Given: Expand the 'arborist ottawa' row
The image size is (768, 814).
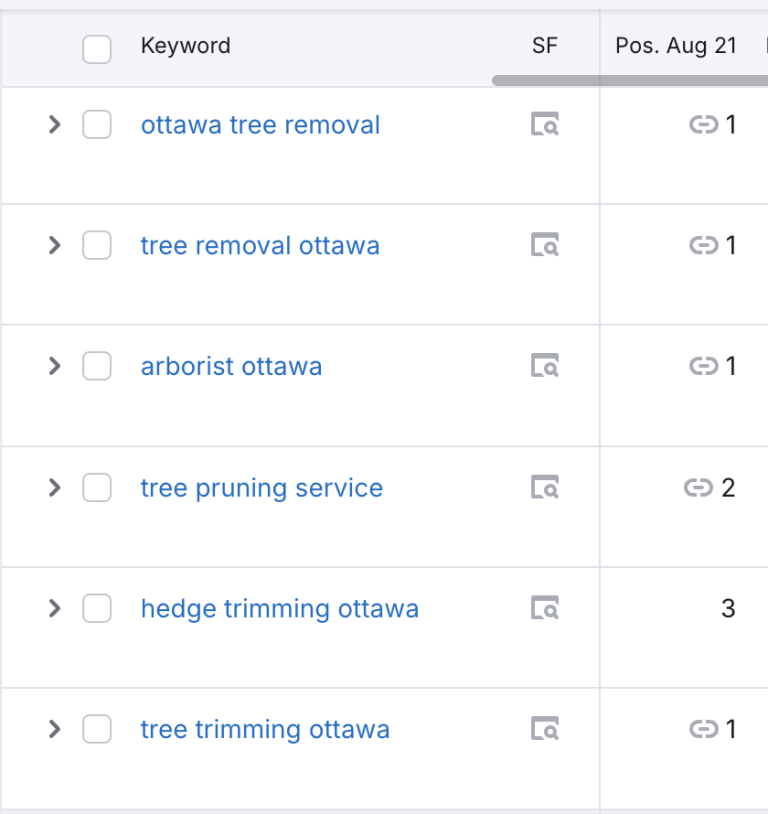Looking at the screenshot, I should tap(55, 366).
